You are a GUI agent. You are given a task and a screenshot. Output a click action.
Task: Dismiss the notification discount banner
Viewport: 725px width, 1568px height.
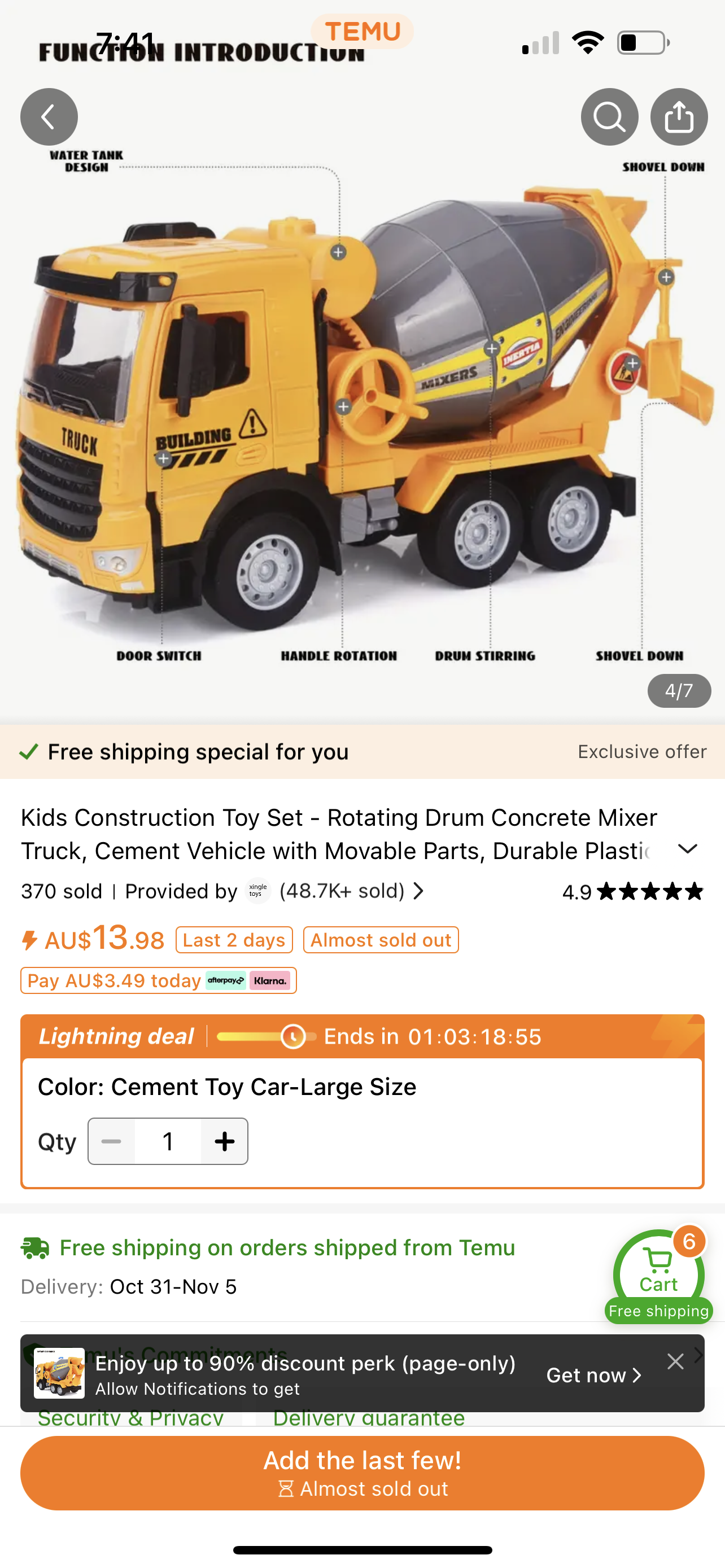[x=675, y=1361]
